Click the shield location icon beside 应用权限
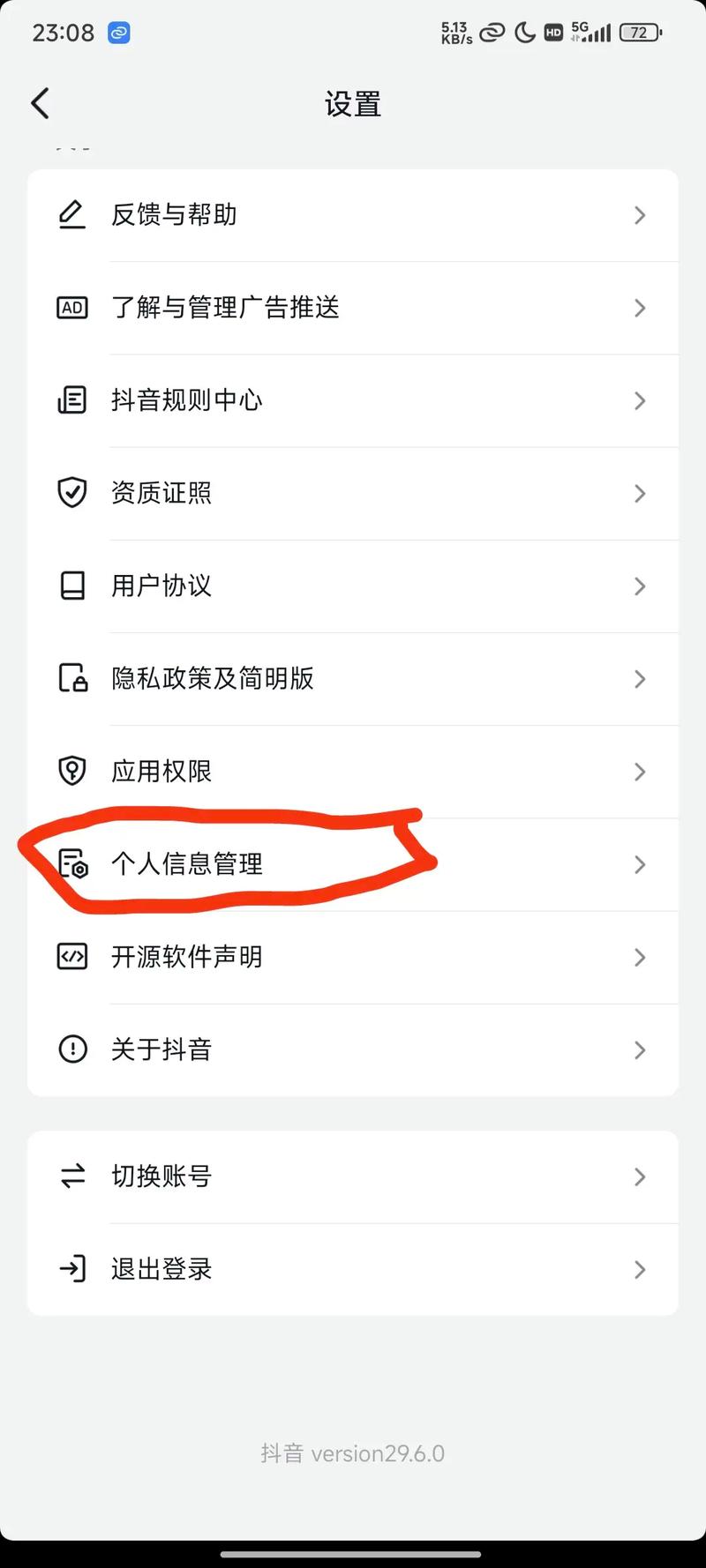The image size is (706, 1568). (72, 771)
